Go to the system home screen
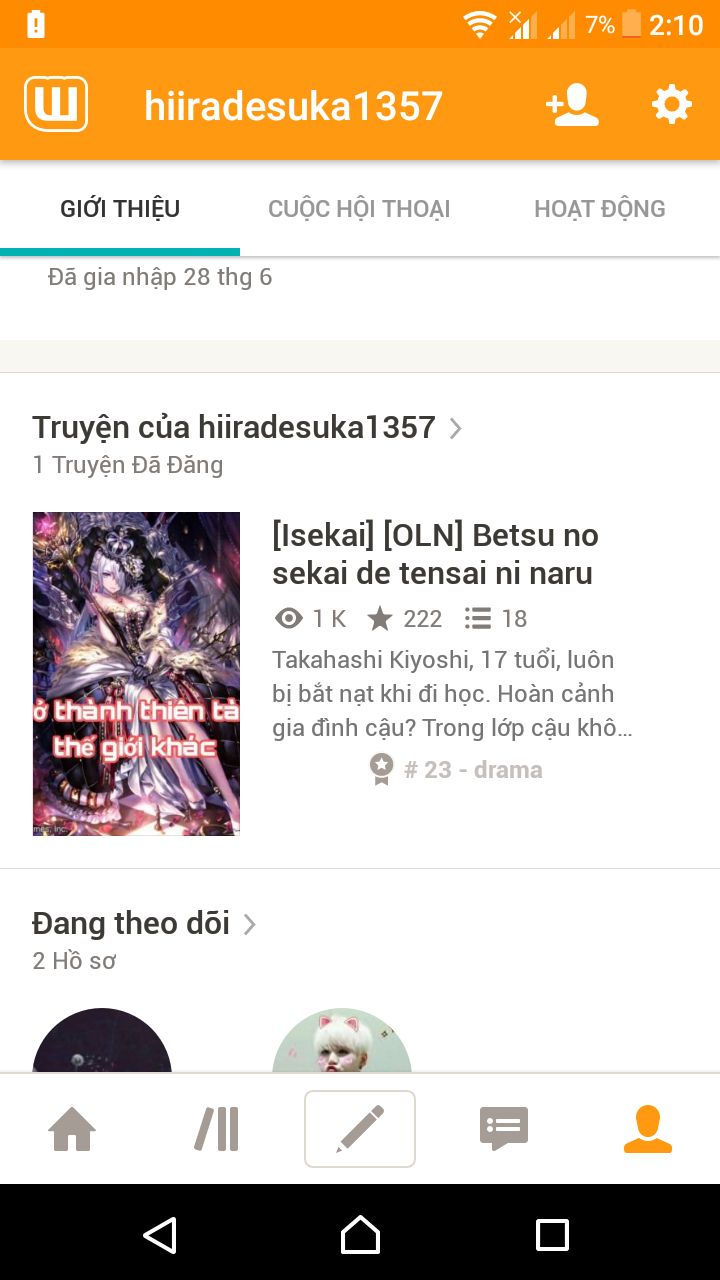Image resolution: width=720 pixels, height=1280 pixels. [360, 1235]
